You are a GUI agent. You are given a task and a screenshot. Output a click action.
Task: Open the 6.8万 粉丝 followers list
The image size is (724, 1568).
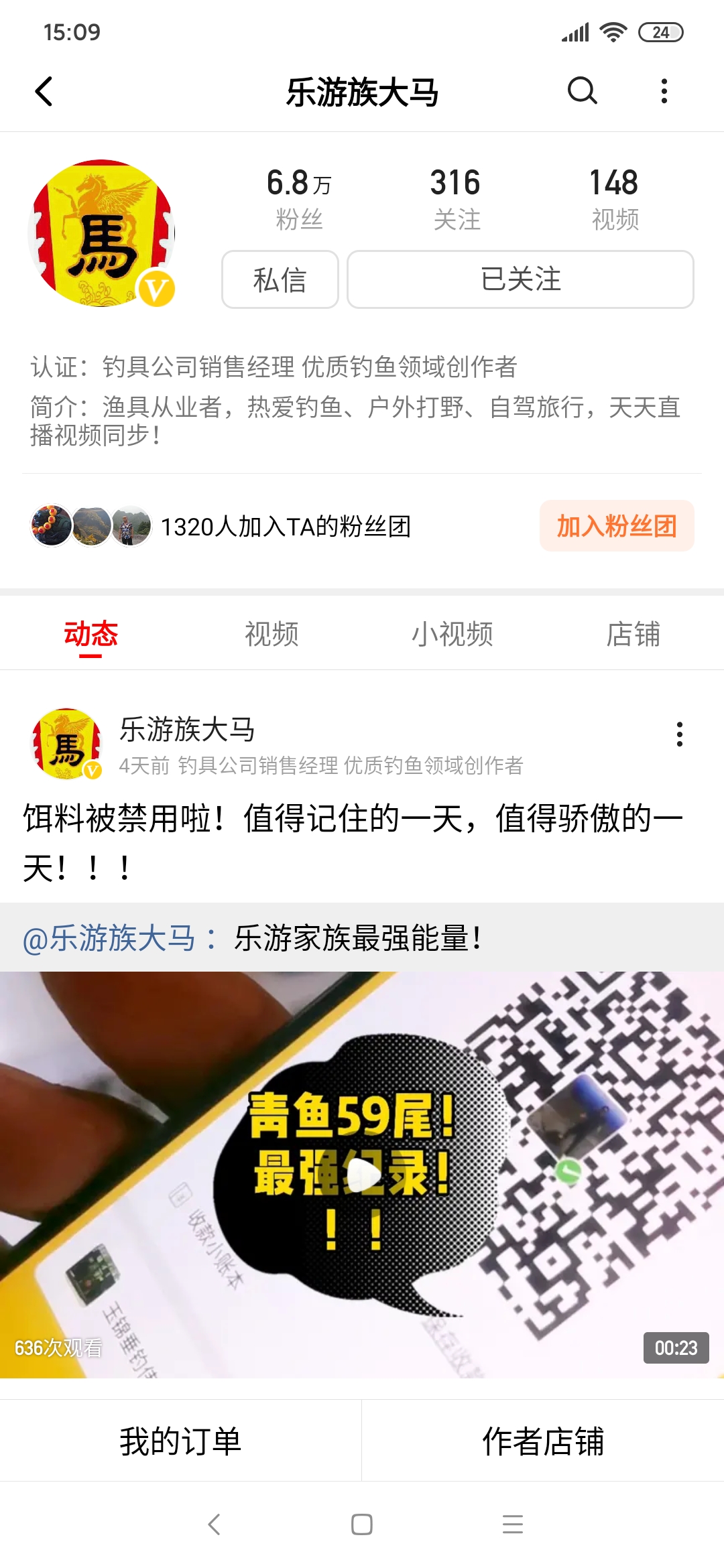[299, 199]
